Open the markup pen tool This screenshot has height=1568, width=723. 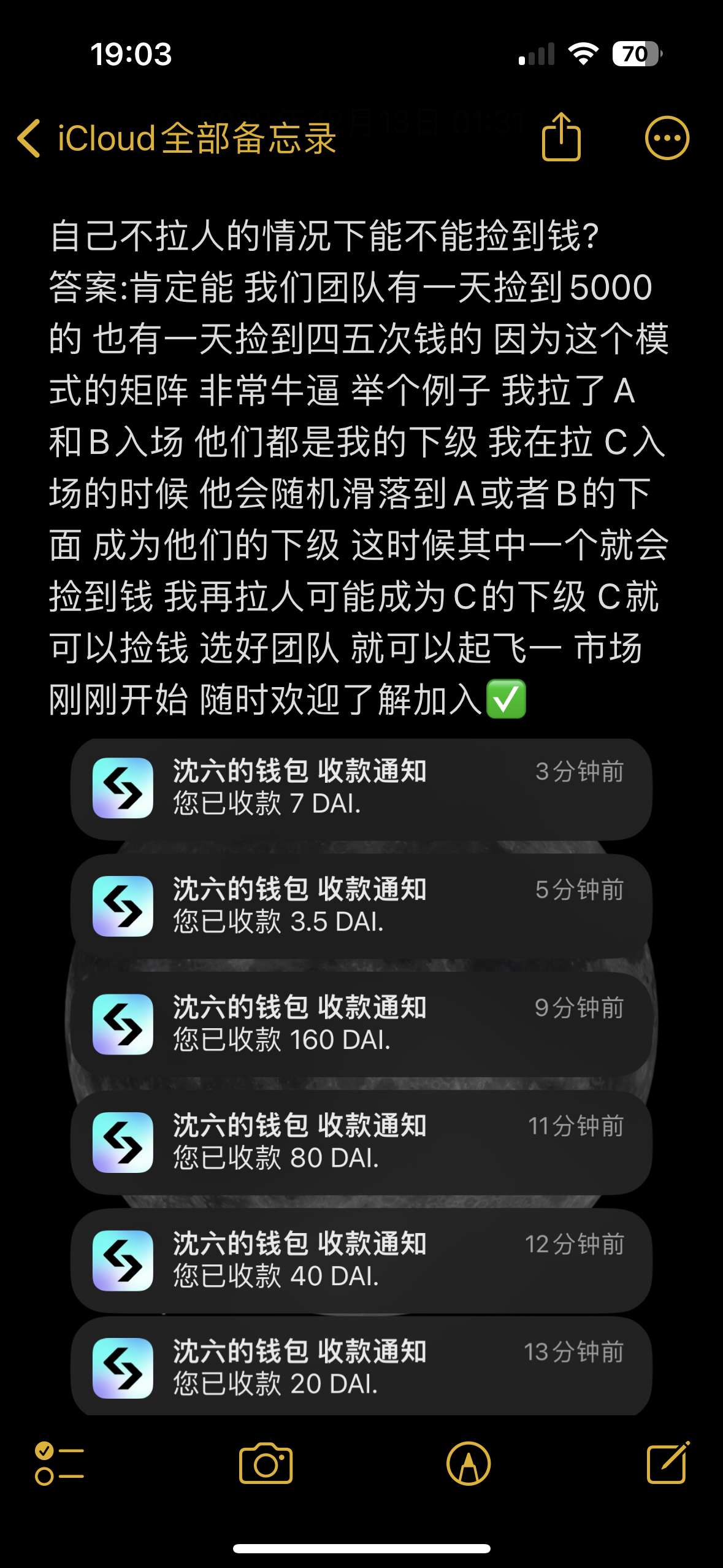[x=469, y=1463]
